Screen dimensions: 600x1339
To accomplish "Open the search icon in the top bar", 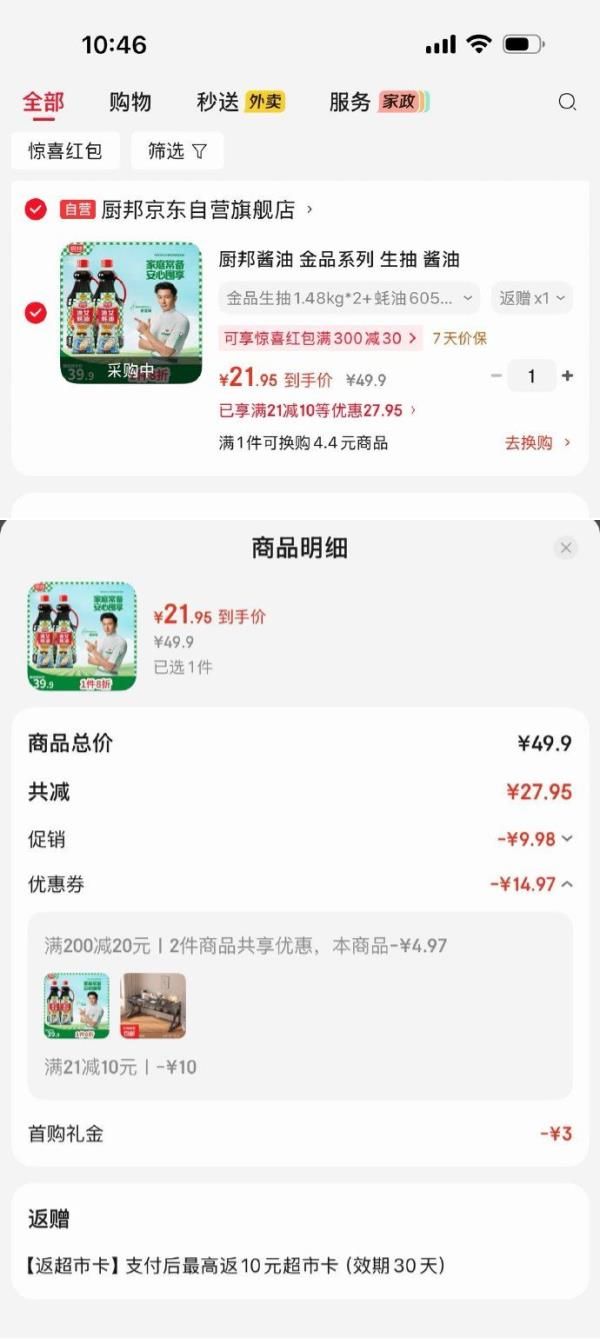I will point(567,102).
